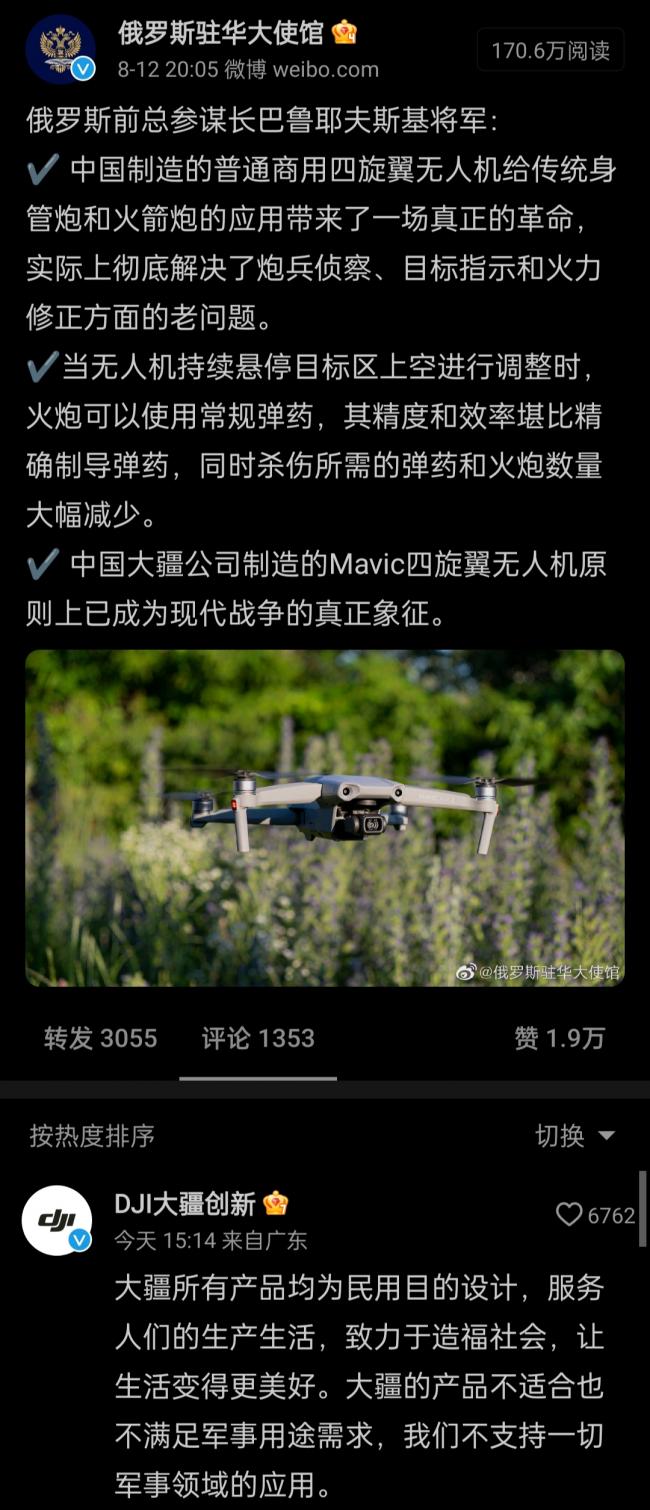Viewport: 650px width, 1510px height.
Task: Select the 评论 1353 tab
Action: pyautogui.click(x=258, y=1038)
